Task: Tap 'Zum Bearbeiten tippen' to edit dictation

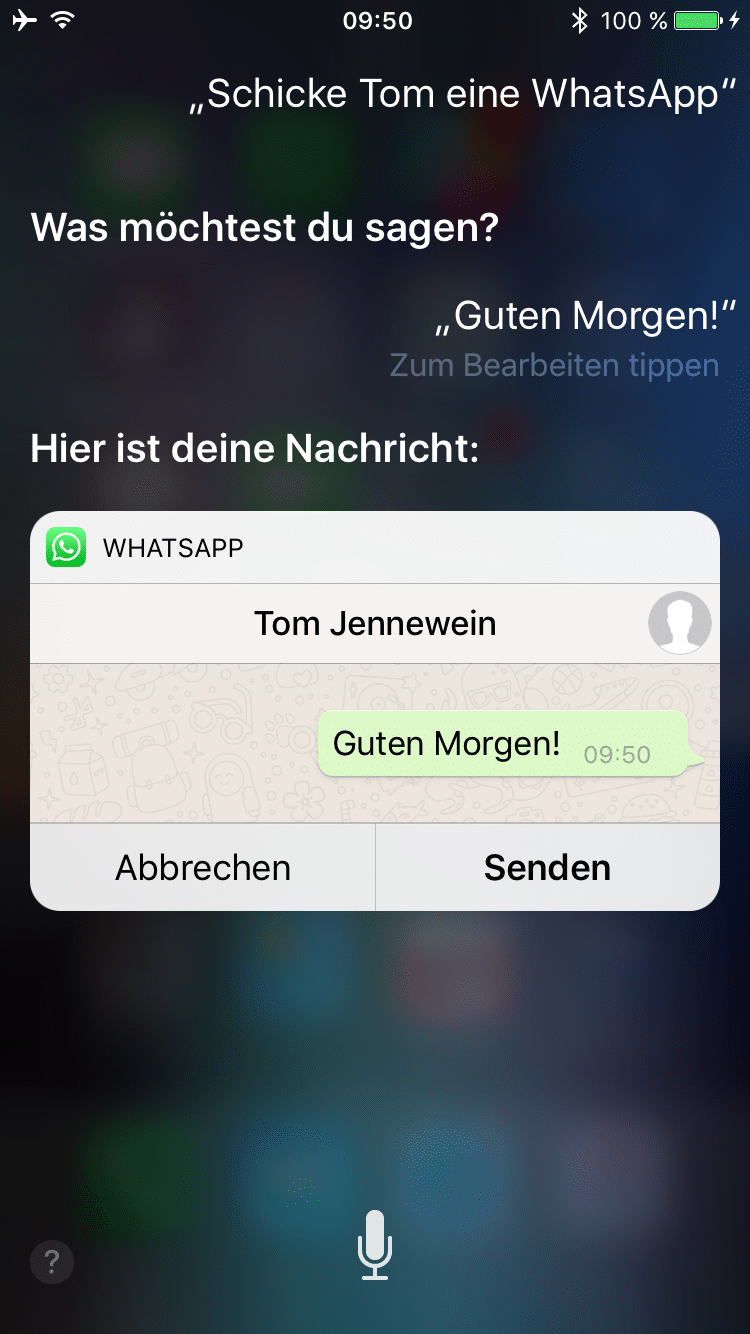Action: pos(554,365)
